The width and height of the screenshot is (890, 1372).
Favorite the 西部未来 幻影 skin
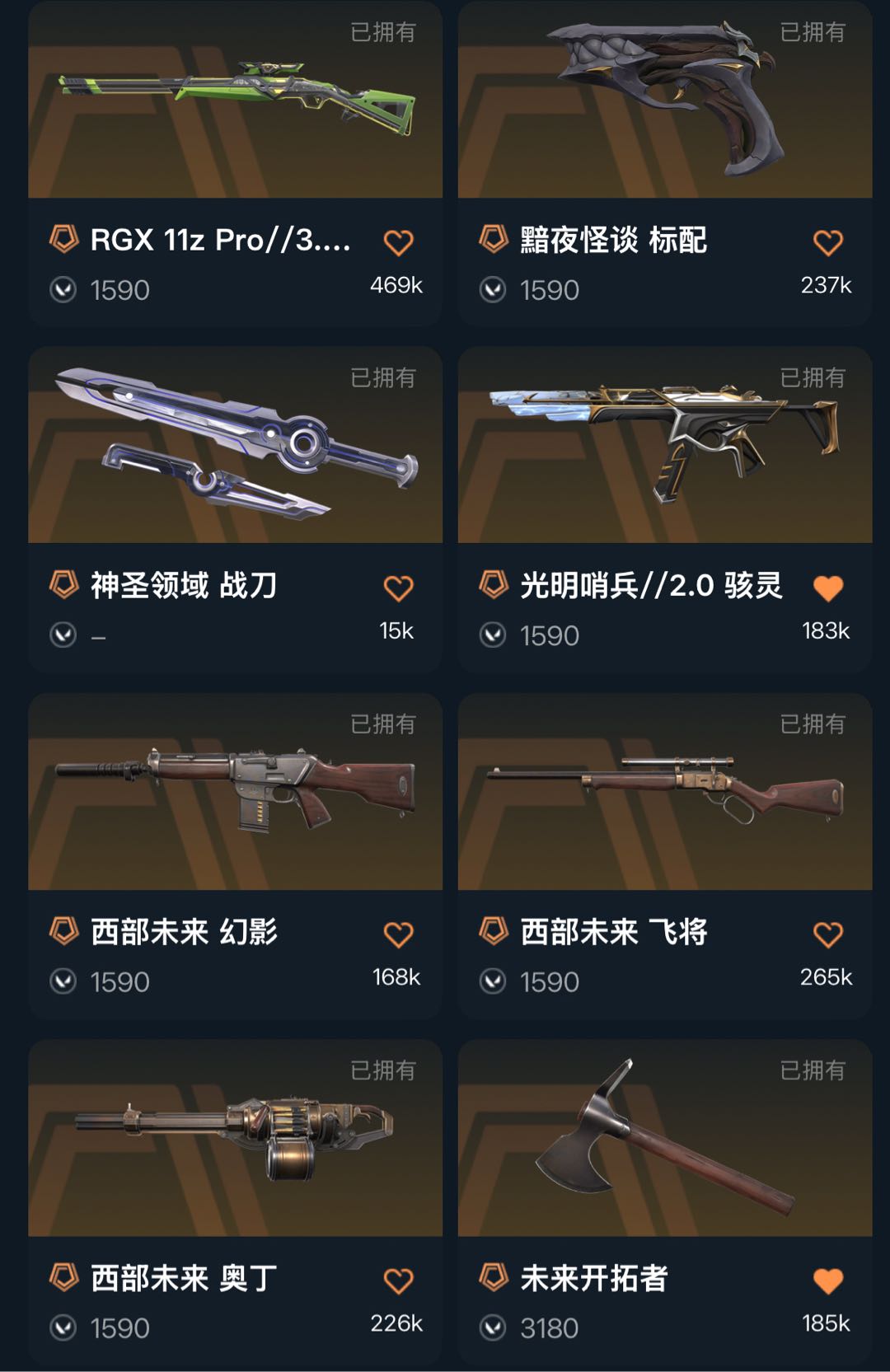[x=399, y=934]
